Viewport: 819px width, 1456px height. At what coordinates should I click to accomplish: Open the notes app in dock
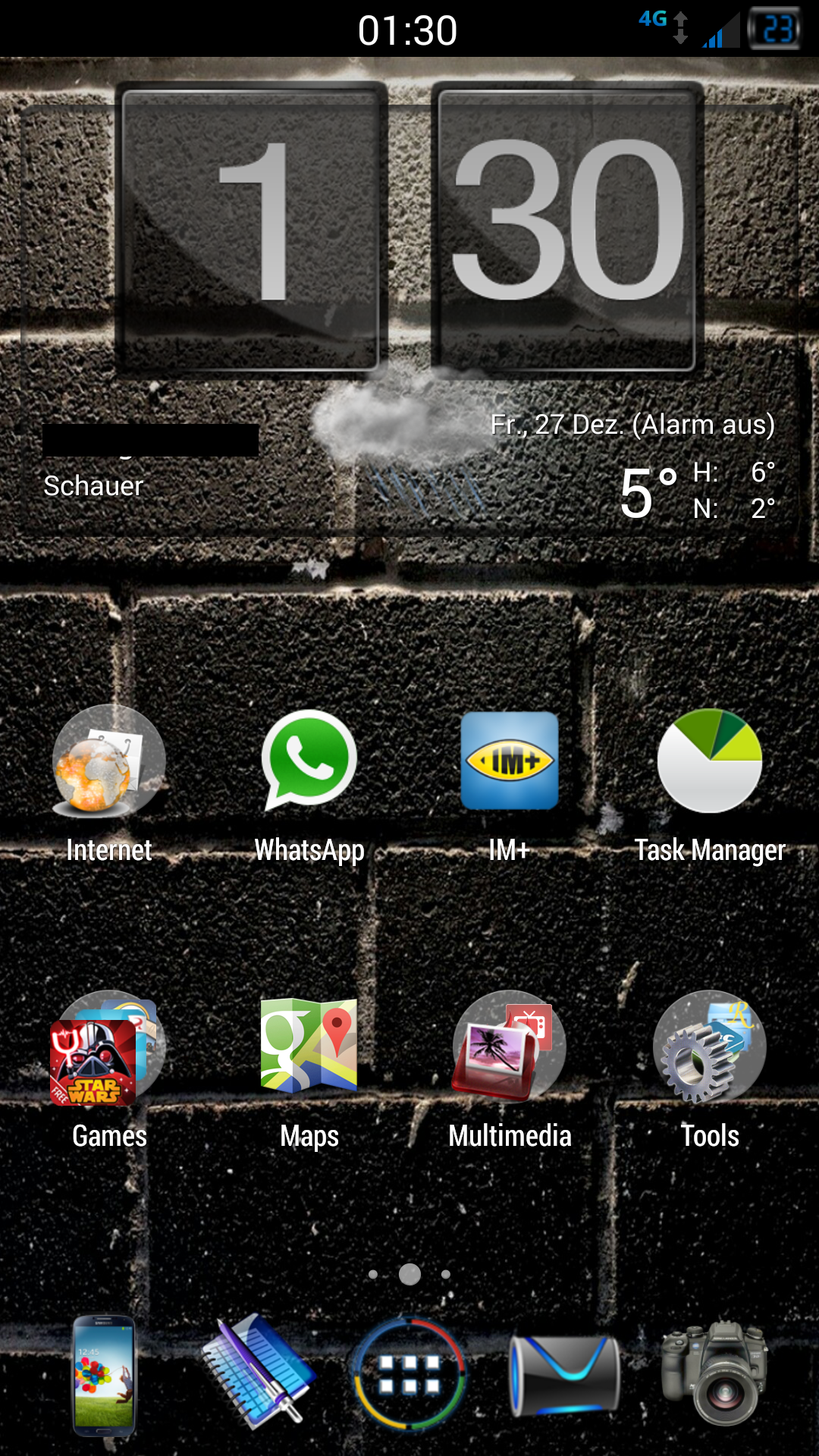point(258,1371)
